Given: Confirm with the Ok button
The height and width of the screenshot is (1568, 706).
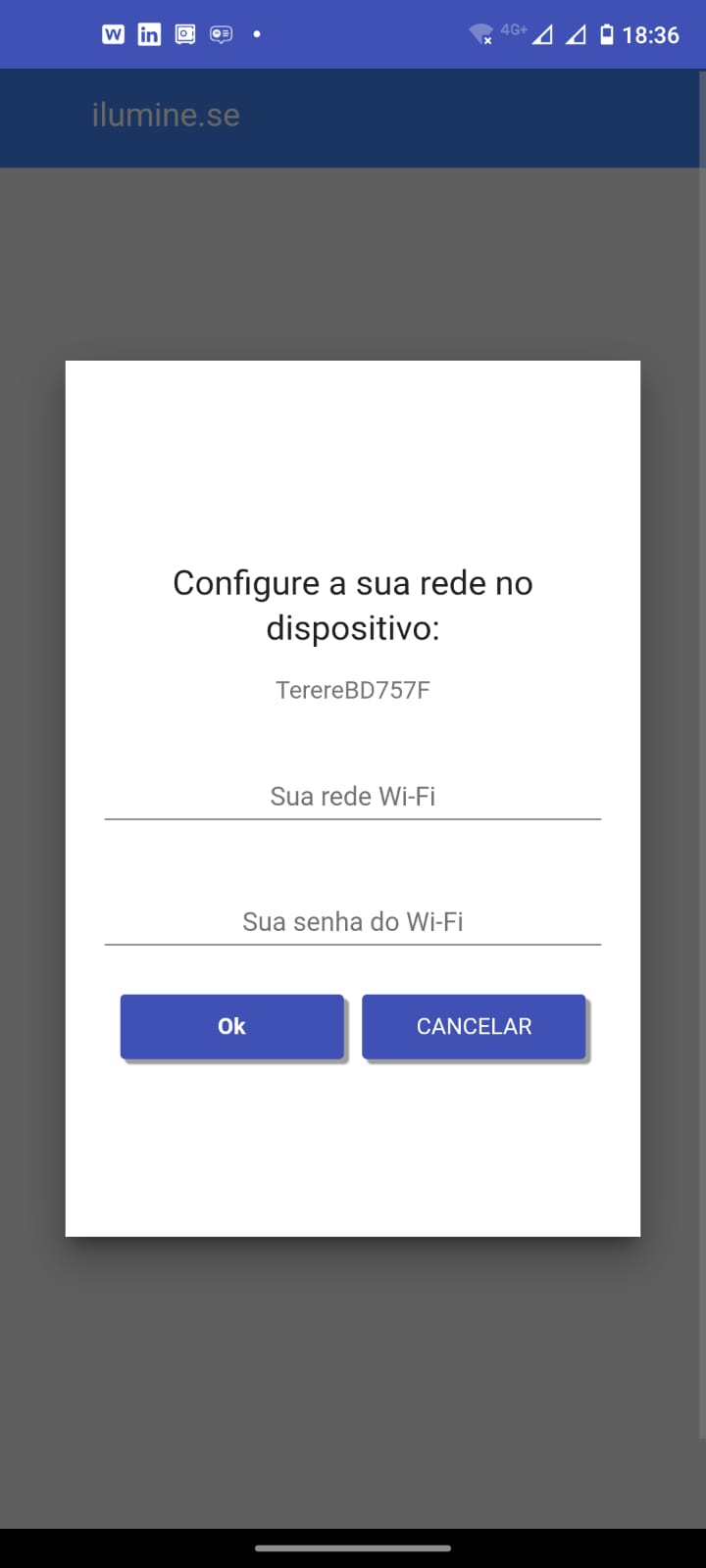Looking at the screenshot, I should (232, 1026).
